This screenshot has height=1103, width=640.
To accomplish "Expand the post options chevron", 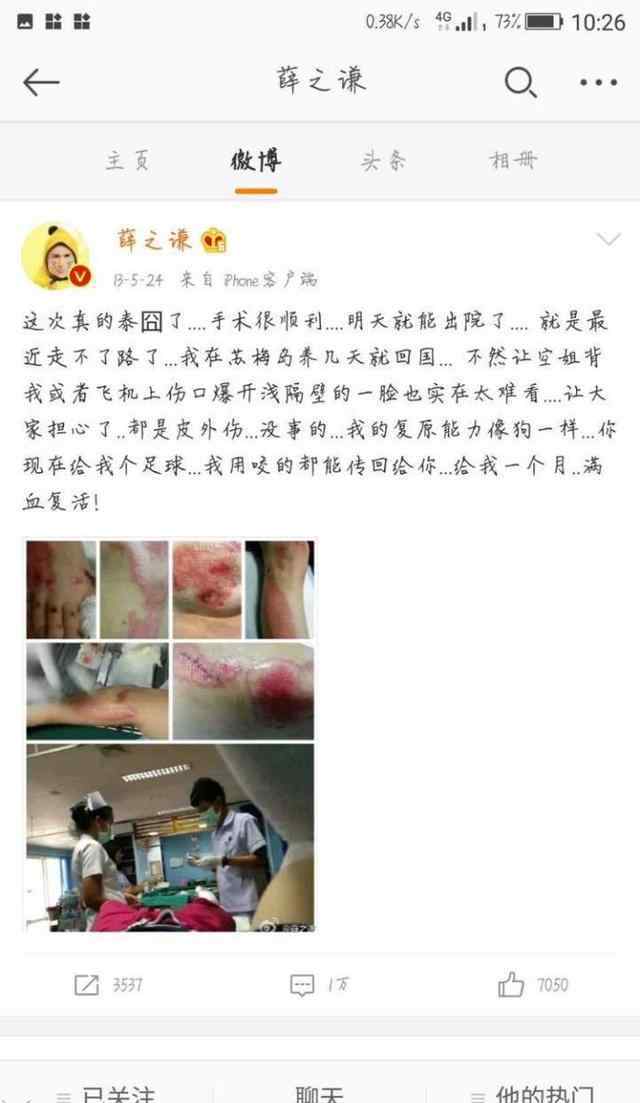I will pos(606,239).
